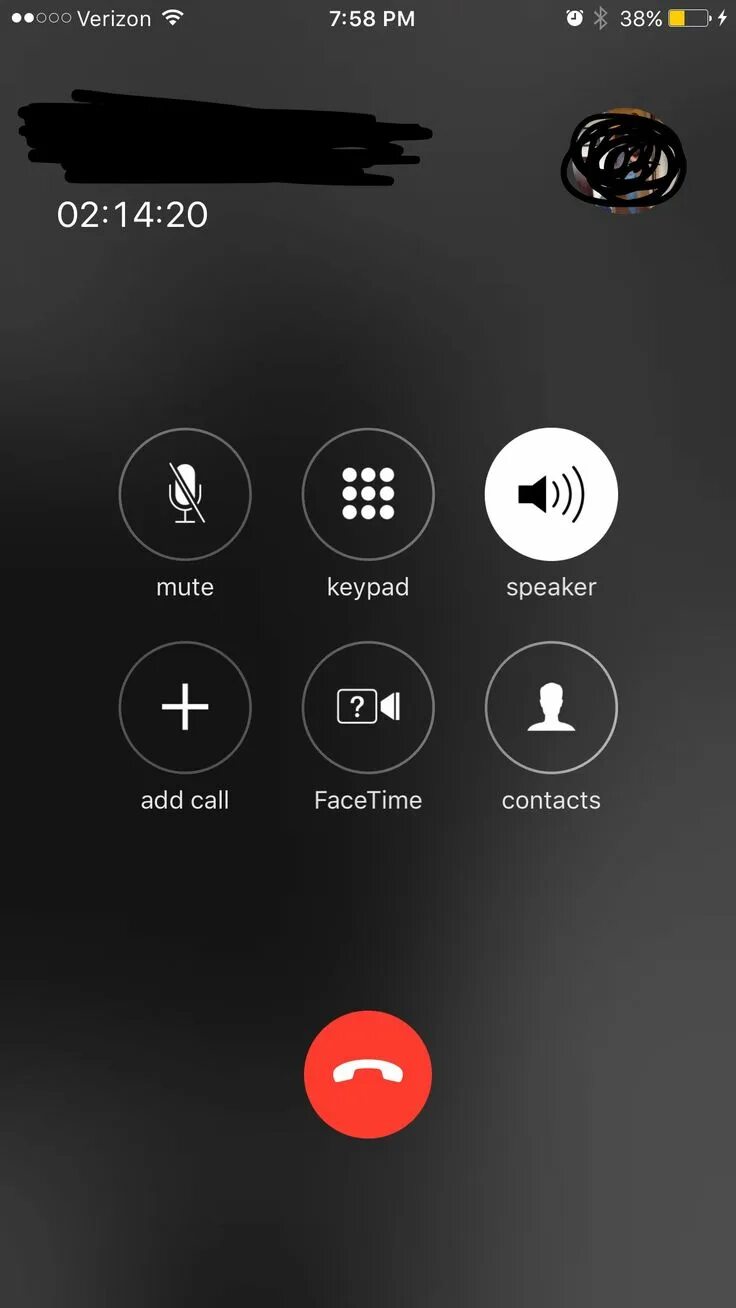The width and height of the screenshot is (736, 1308).
Task: Toggle the keypad visibility
Action: point(368,494)
